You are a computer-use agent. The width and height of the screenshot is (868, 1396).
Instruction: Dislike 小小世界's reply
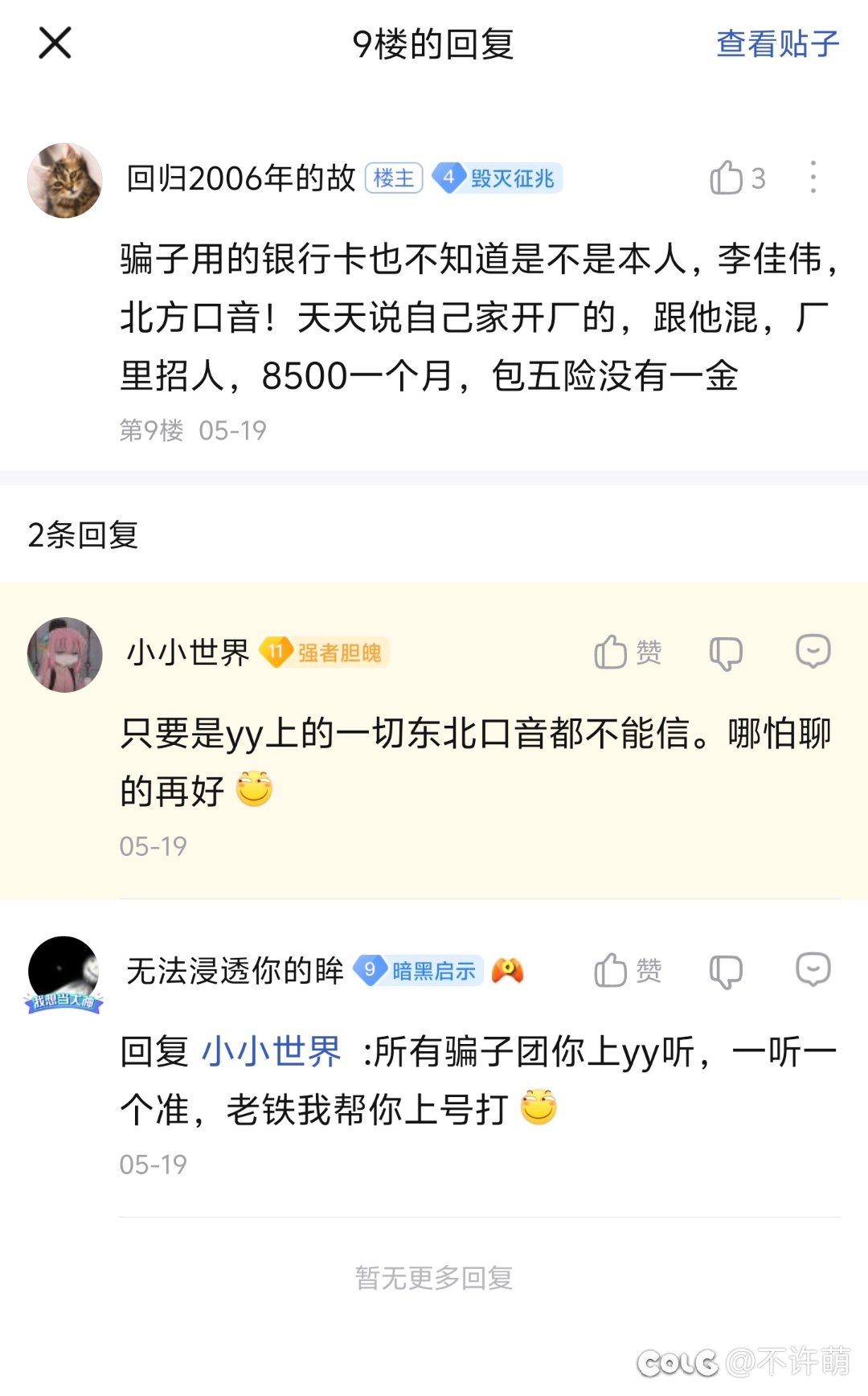pyautogui.click(x=726, y=653)
